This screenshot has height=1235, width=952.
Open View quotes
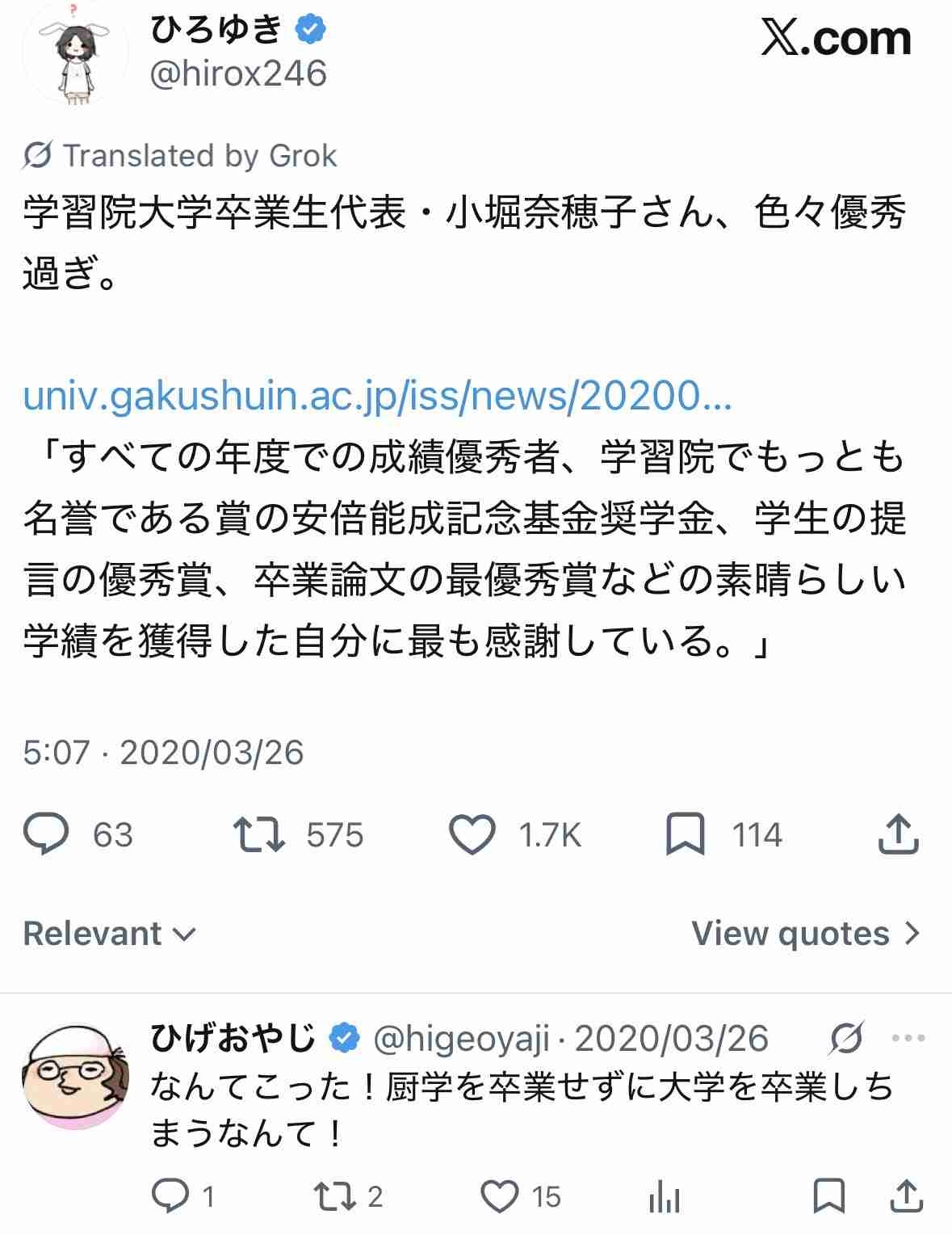(x=806, y=934)
